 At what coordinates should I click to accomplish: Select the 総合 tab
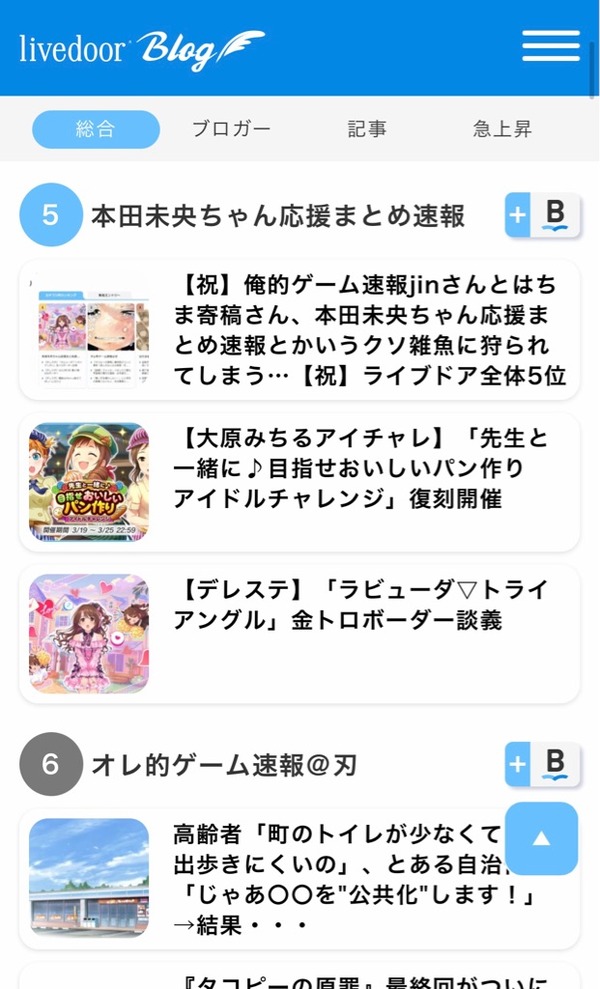96,129
